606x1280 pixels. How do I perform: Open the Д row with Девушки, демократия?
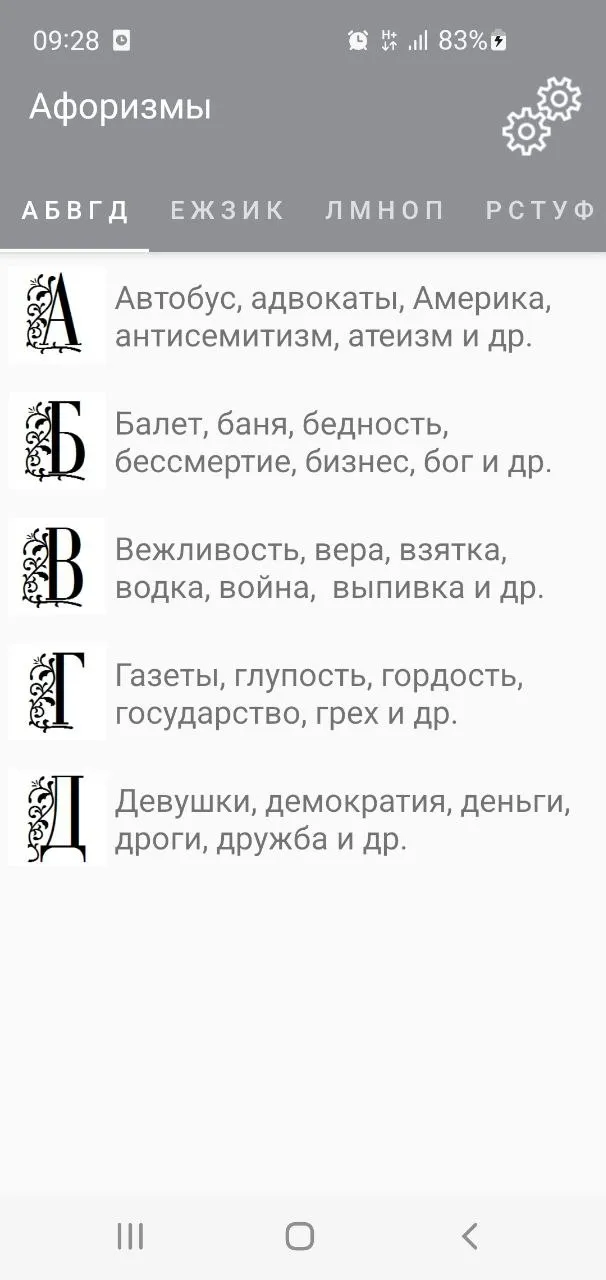point(303,818)
